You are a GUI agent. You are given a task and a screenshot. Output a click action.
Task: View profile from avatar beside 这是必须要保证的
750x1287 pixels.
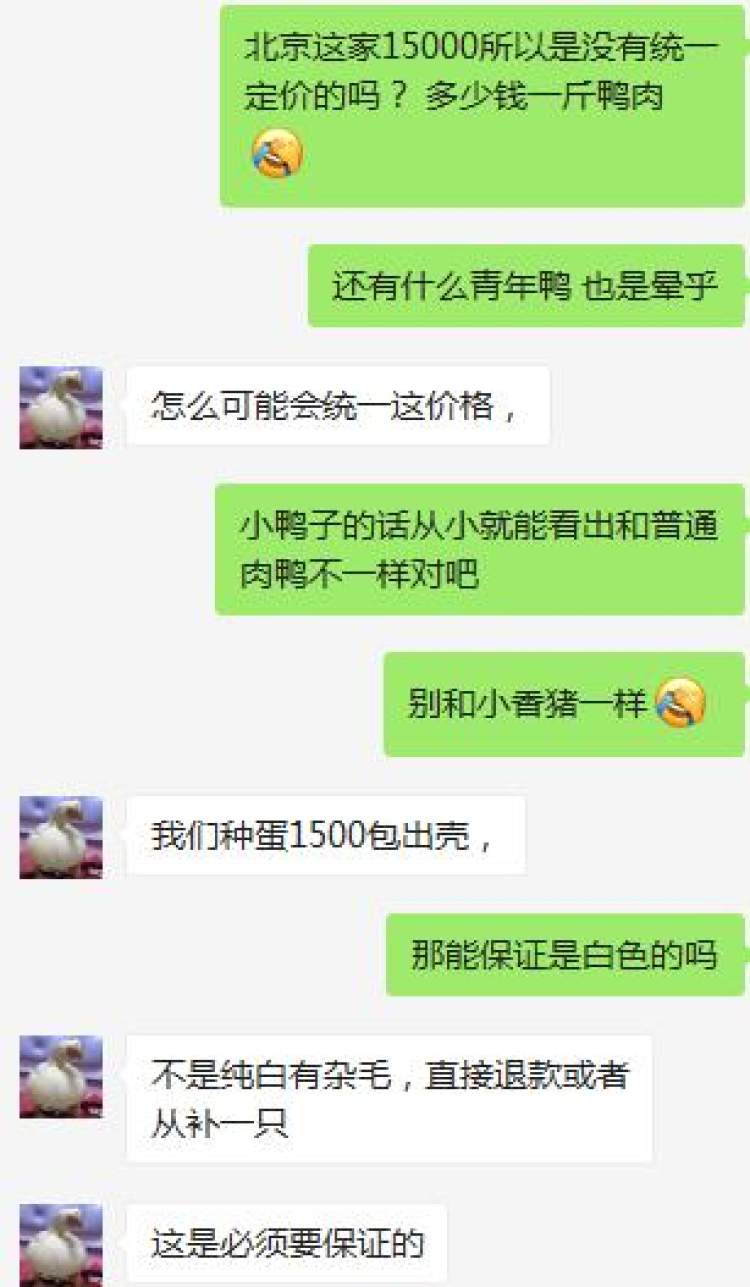61,1245
